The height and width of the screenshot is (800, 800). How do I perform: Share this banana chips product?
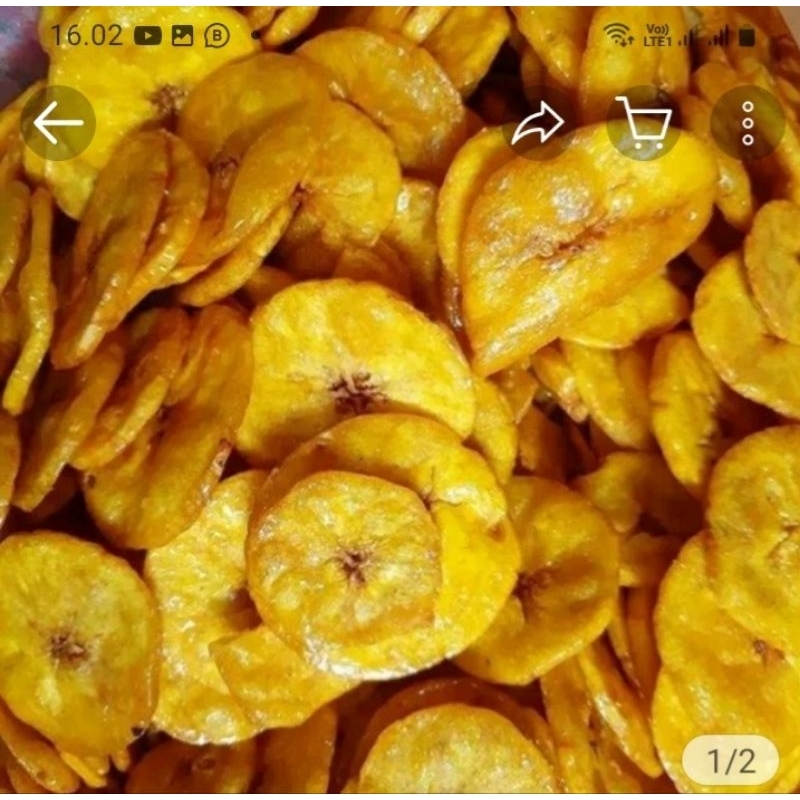pos(538,124)
